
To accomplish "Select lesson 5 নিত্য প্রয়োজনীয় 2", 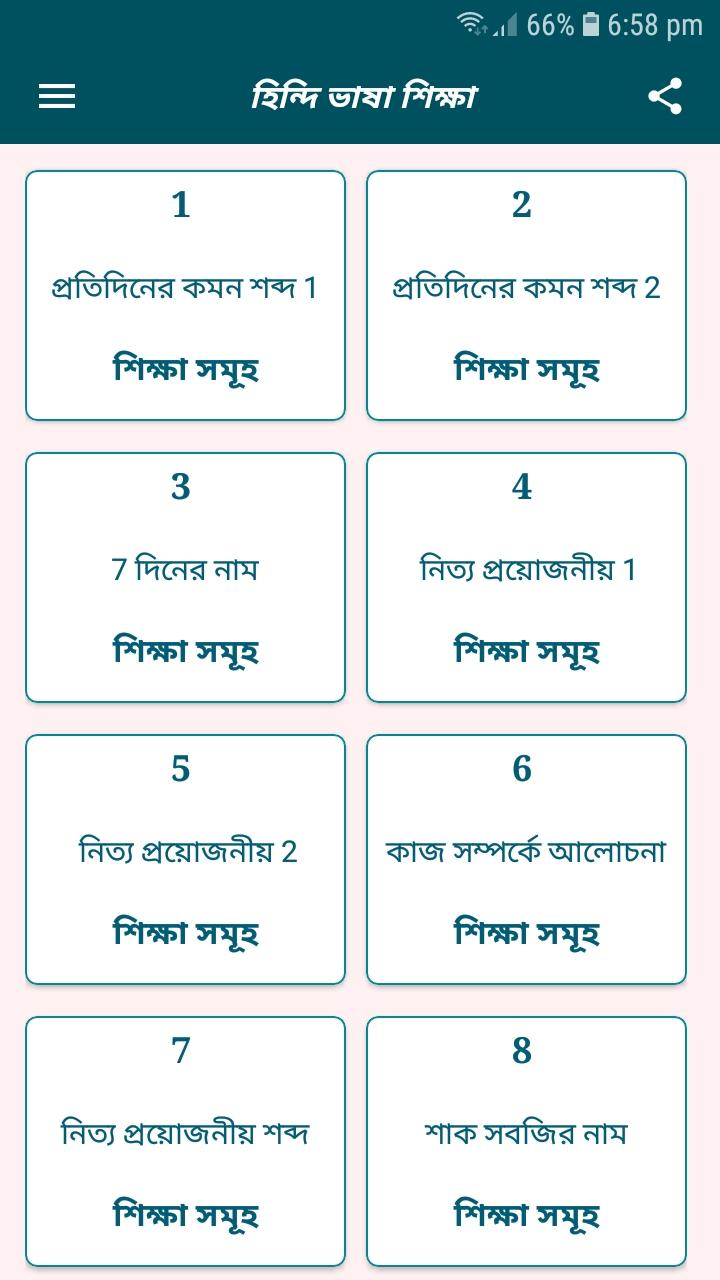I will (x=185, y=859).
